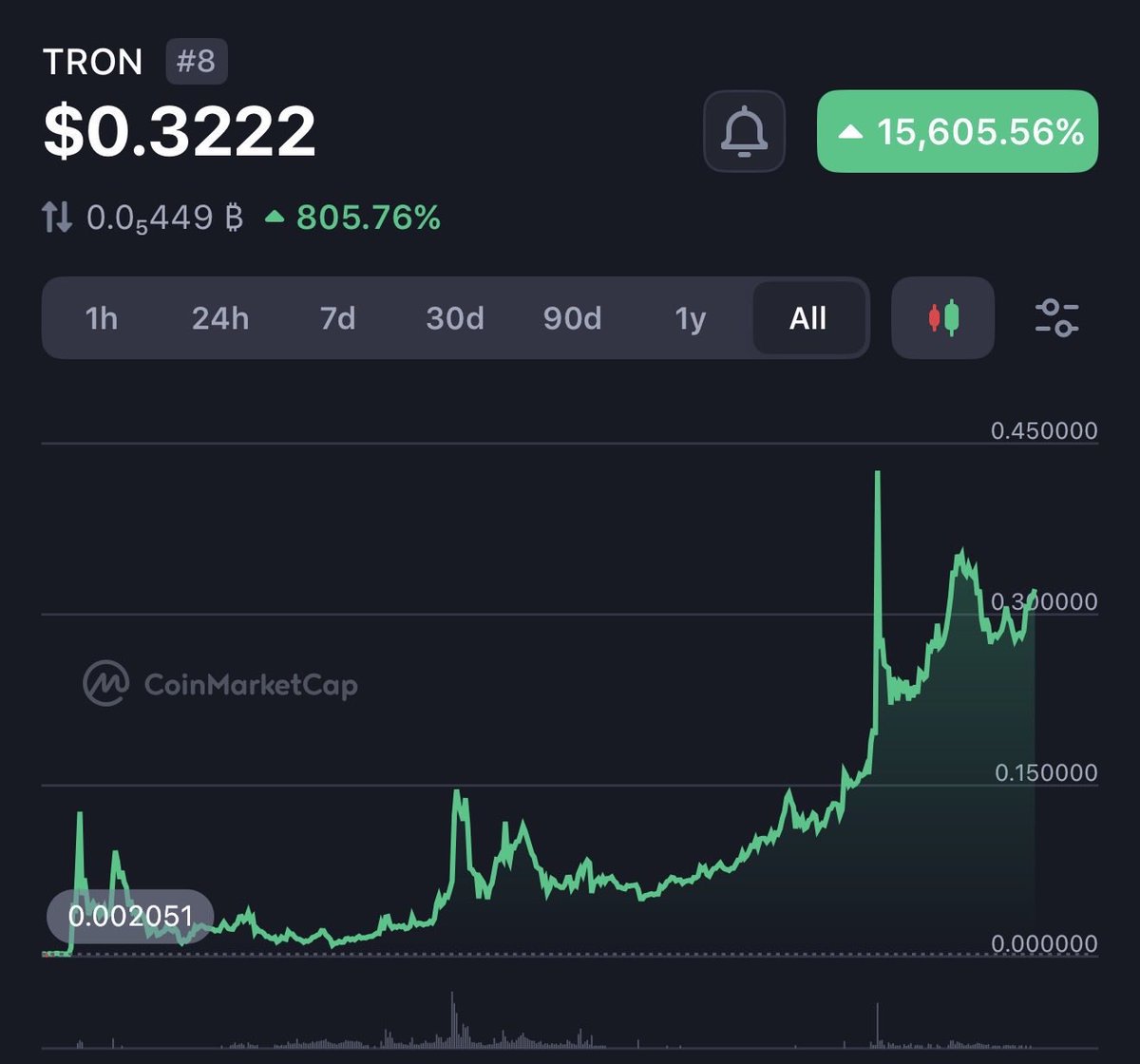Viewport: 1140px width, 1064px height.
Task: Swap the BTC price conversion arrows
Action: click(57, 218)
